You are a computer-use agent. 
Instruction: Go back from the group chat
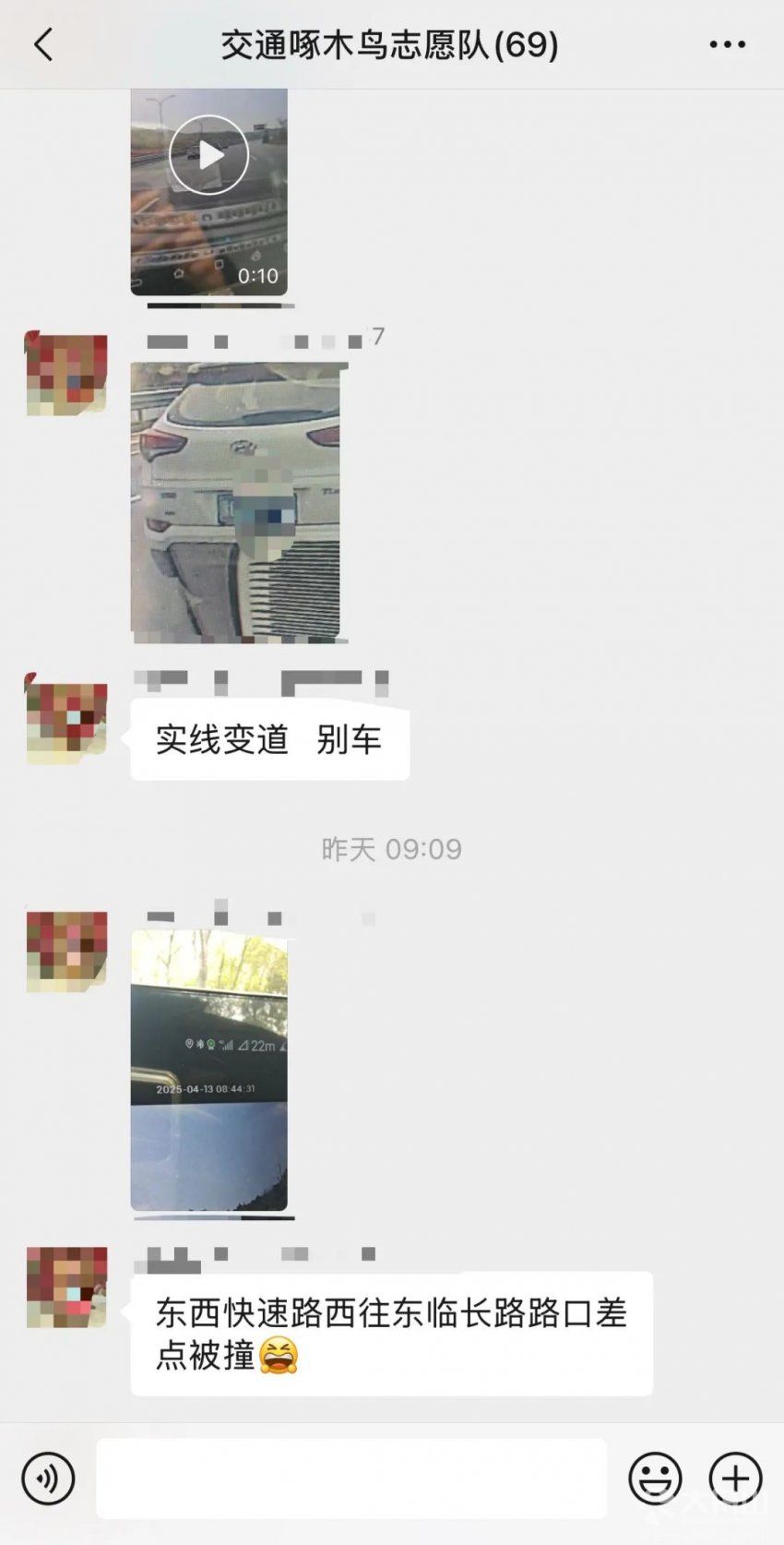(43, 44)
